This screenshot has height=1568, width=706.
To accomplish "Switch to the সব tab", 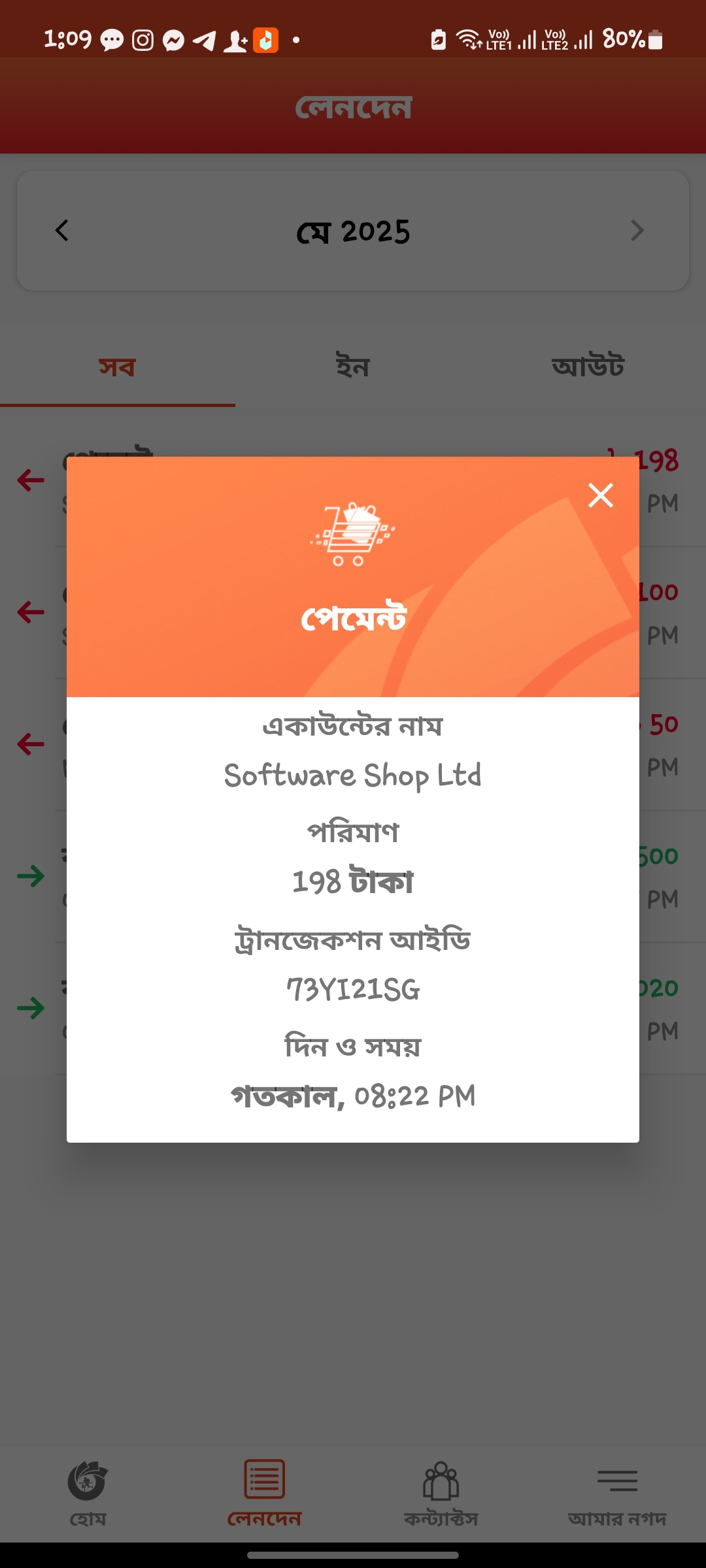I will [x=117, y=367].
